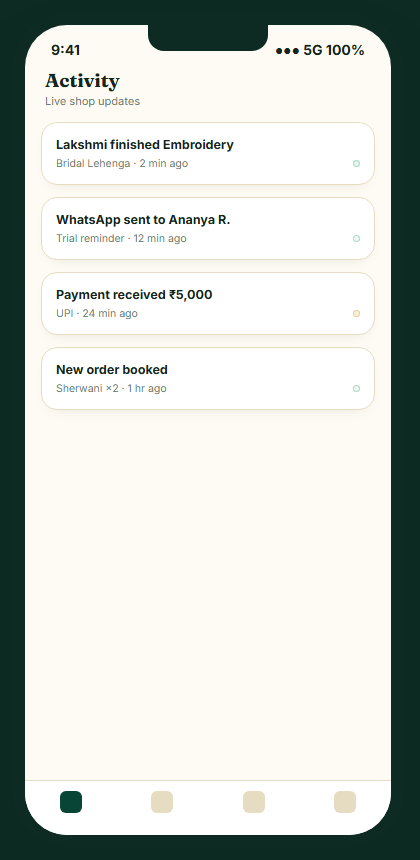The width and height of the screenshot is (420, 860).
Task: Switch to the second bottom navigation tab
Action: pos(162,802)
